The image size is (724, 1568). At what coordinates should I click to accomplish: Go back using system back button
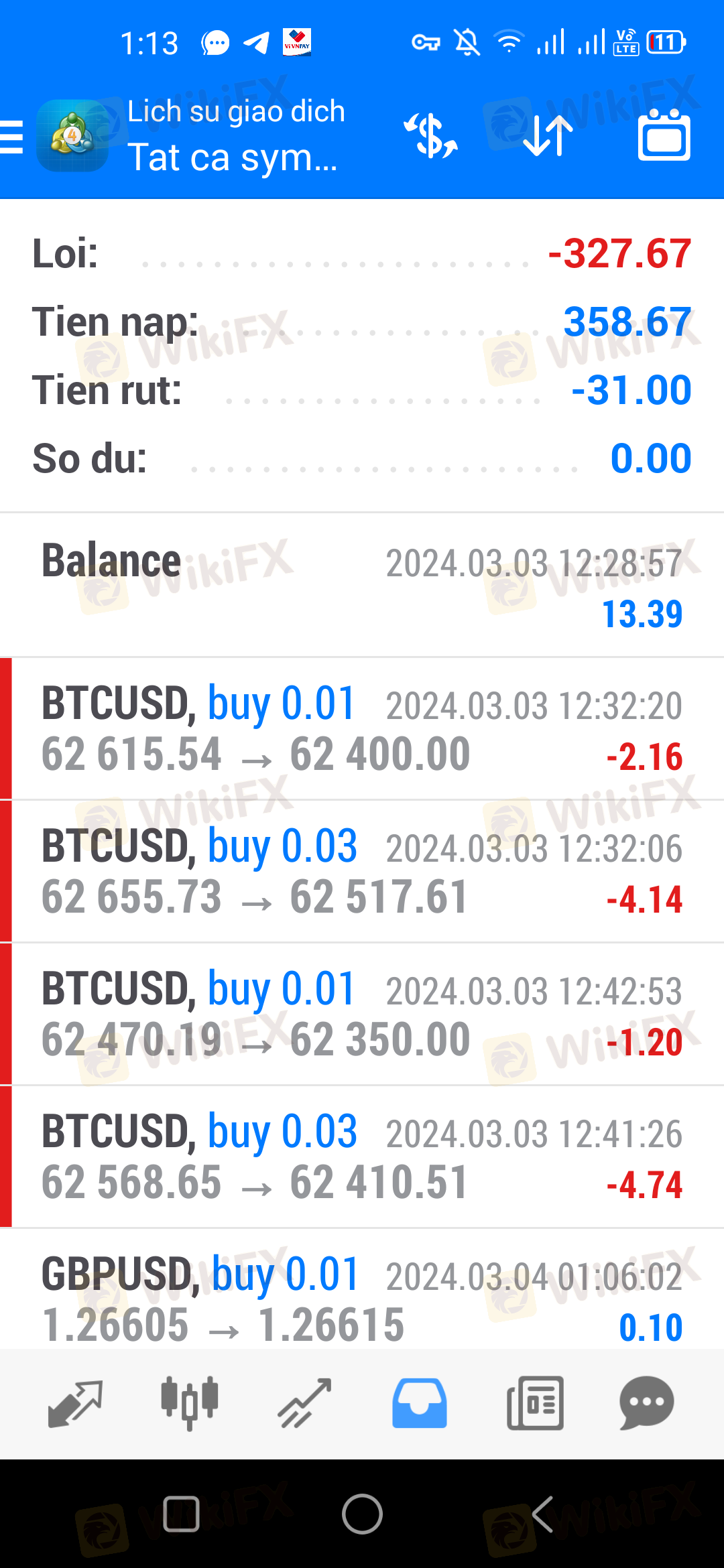click(542, 1514)
